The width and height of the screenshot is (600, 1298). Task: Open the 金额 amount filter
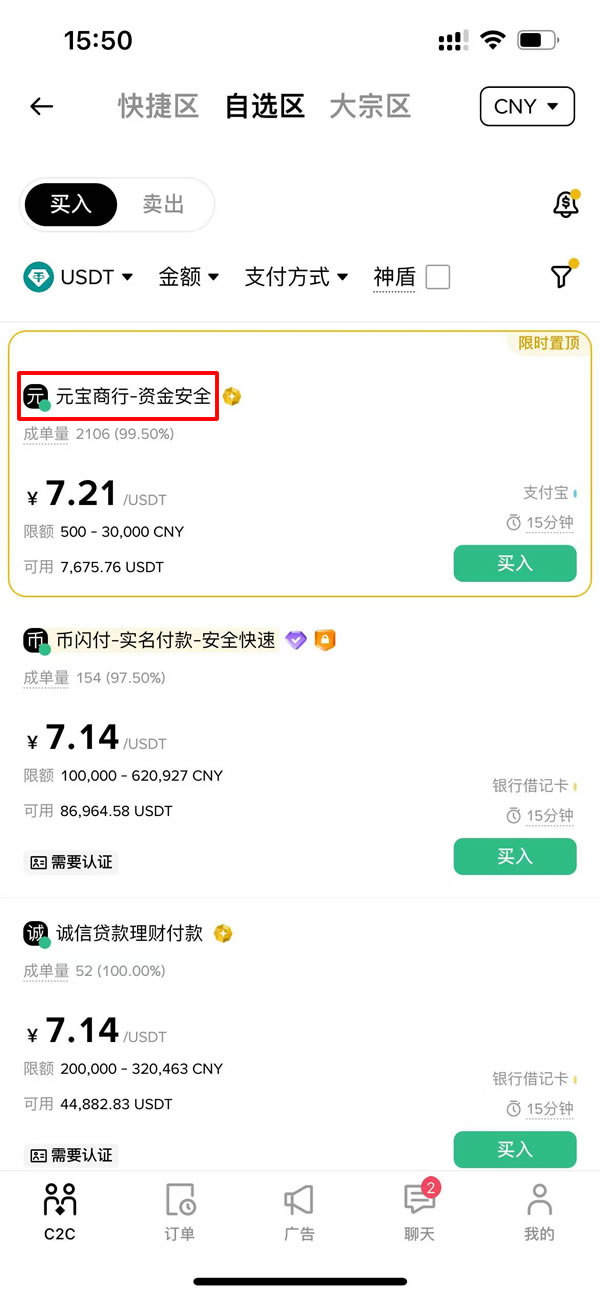(188, 277)
